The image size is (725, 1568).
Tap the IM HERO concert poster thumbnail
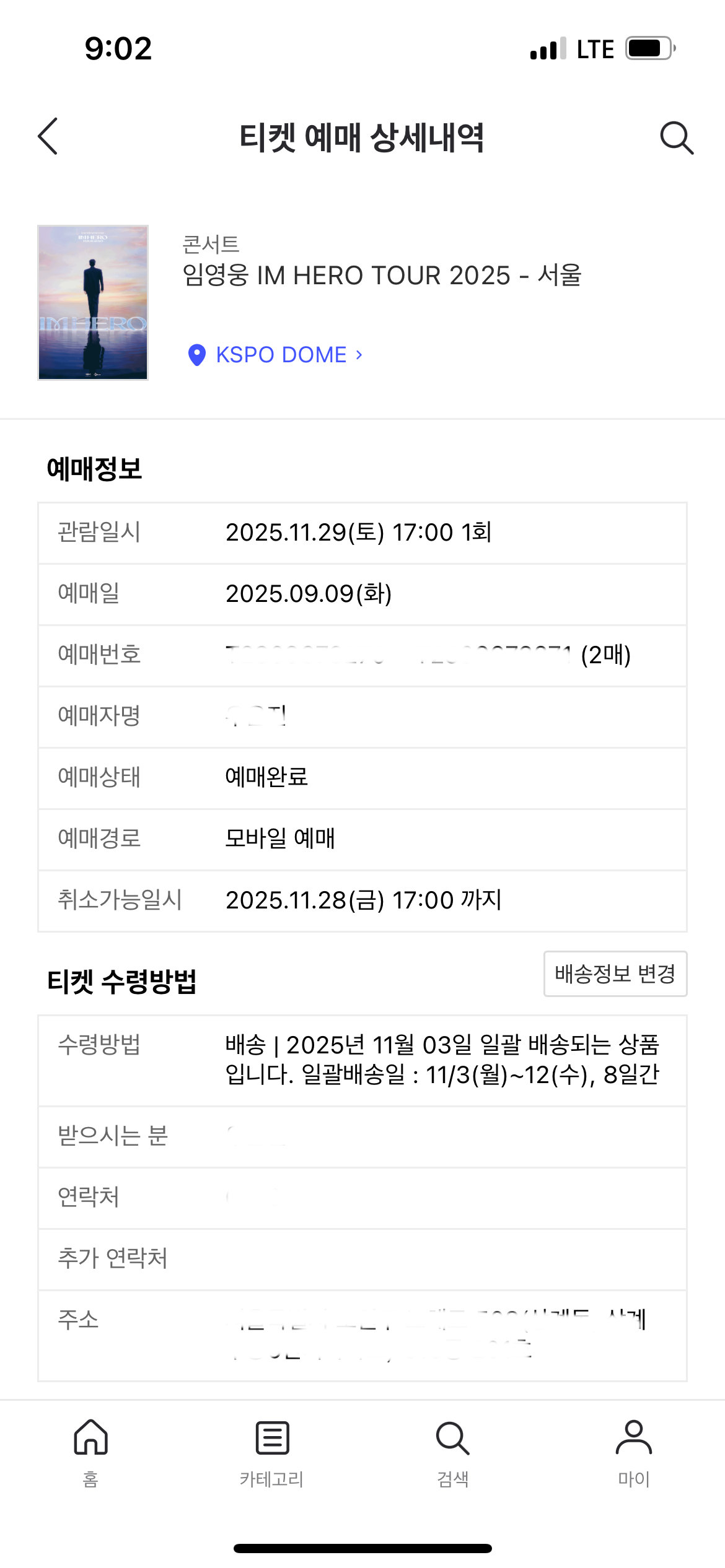point(90,303)
